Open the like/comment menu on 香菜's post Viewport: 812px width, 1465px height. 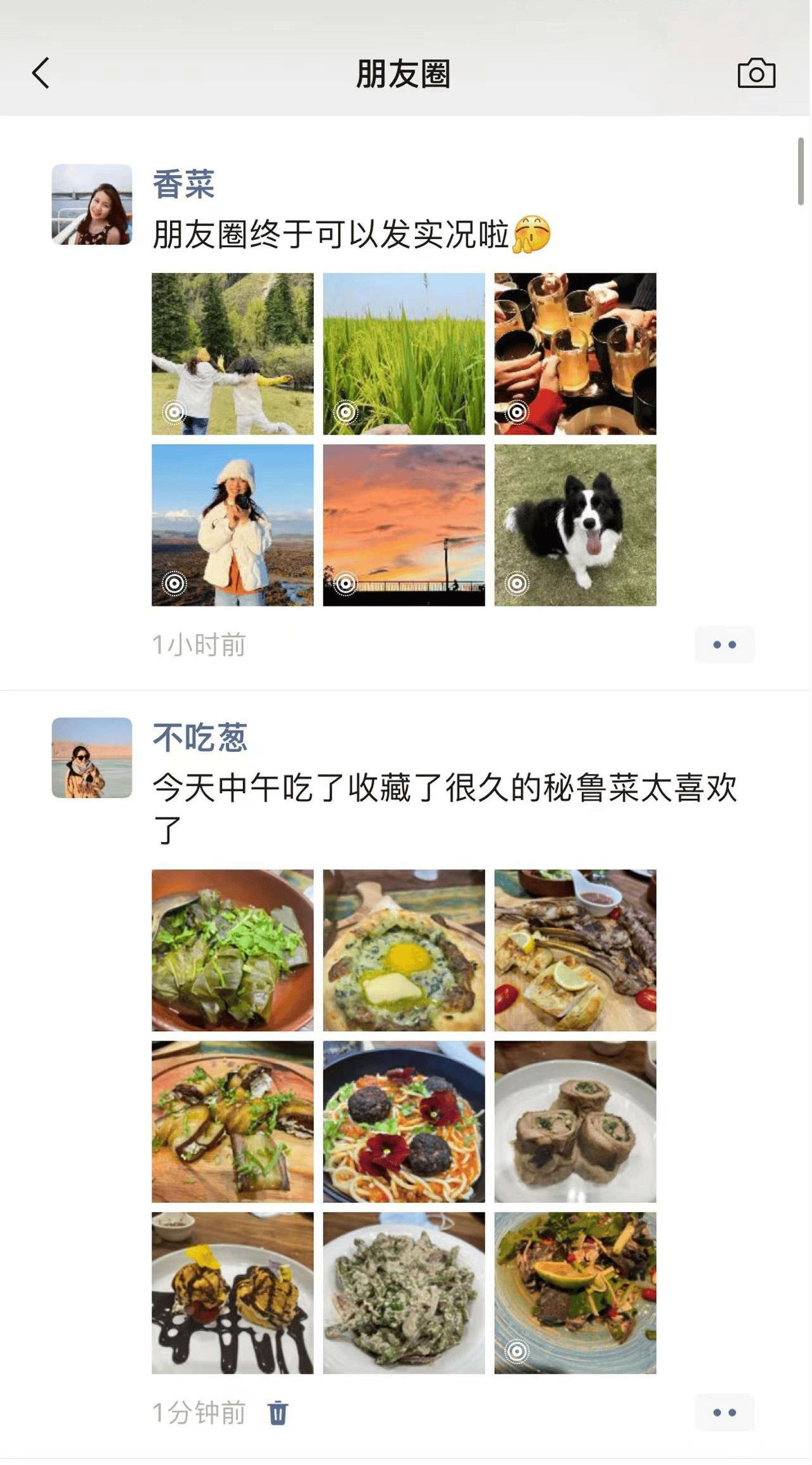tap(724, 644)
